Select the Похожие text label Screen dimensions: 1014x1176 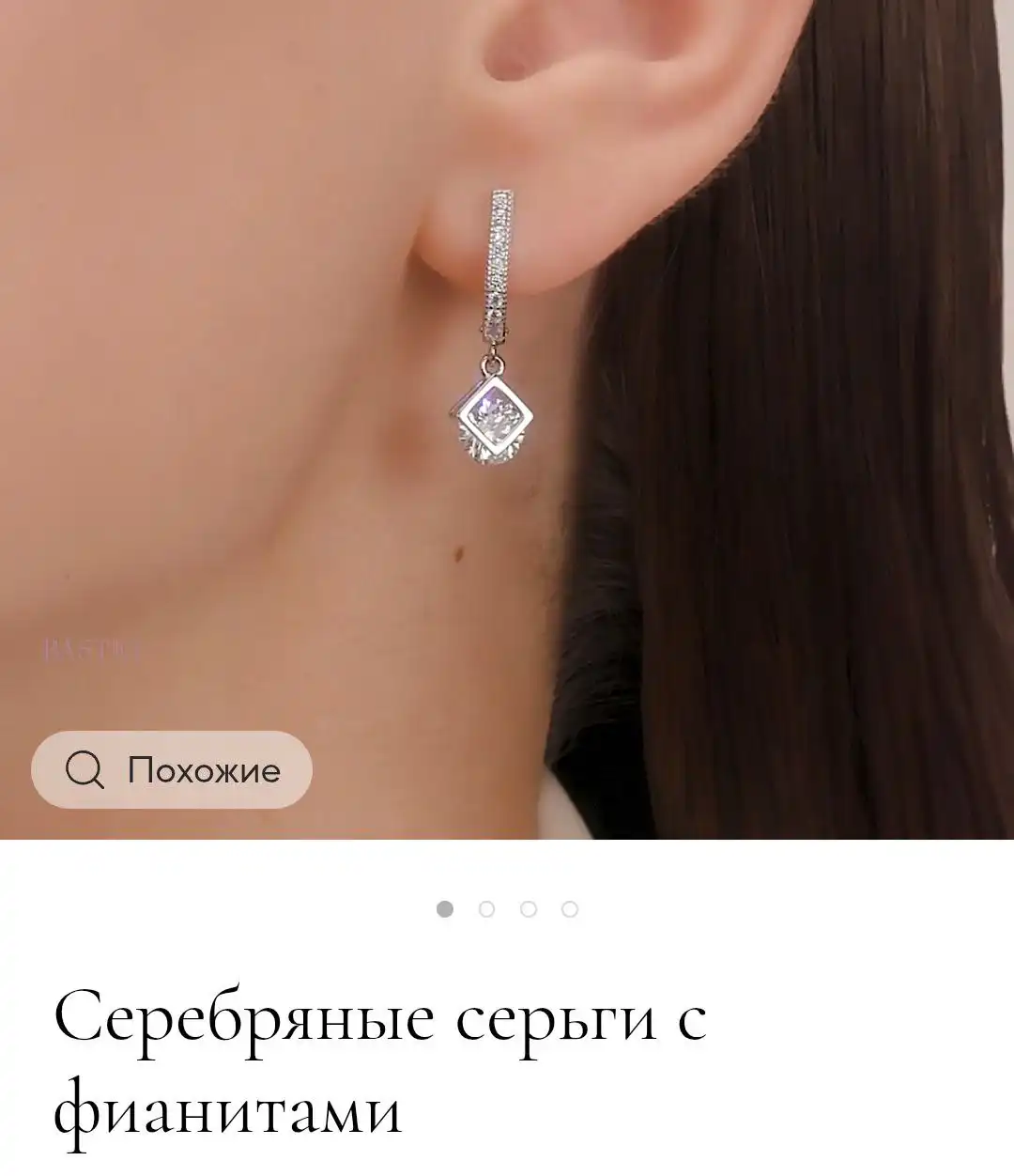pos(203,769)
